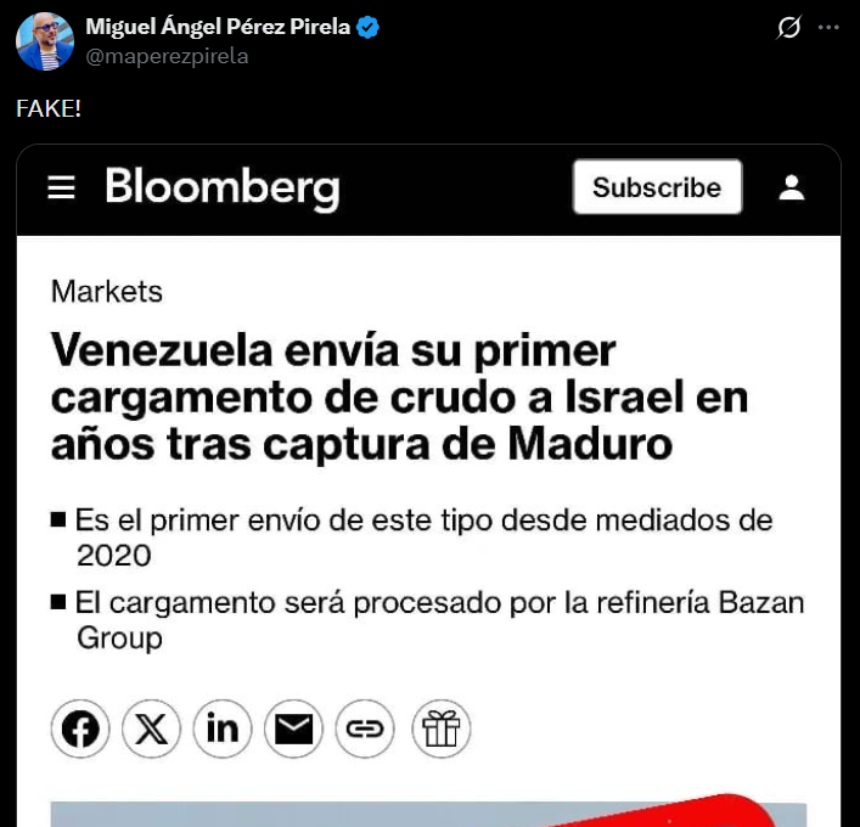The width and height of the screenshot is (860, 827).
Task: Open the @maperezpirela profile name link
Action: pyautogui.click(x=218, y=28)
